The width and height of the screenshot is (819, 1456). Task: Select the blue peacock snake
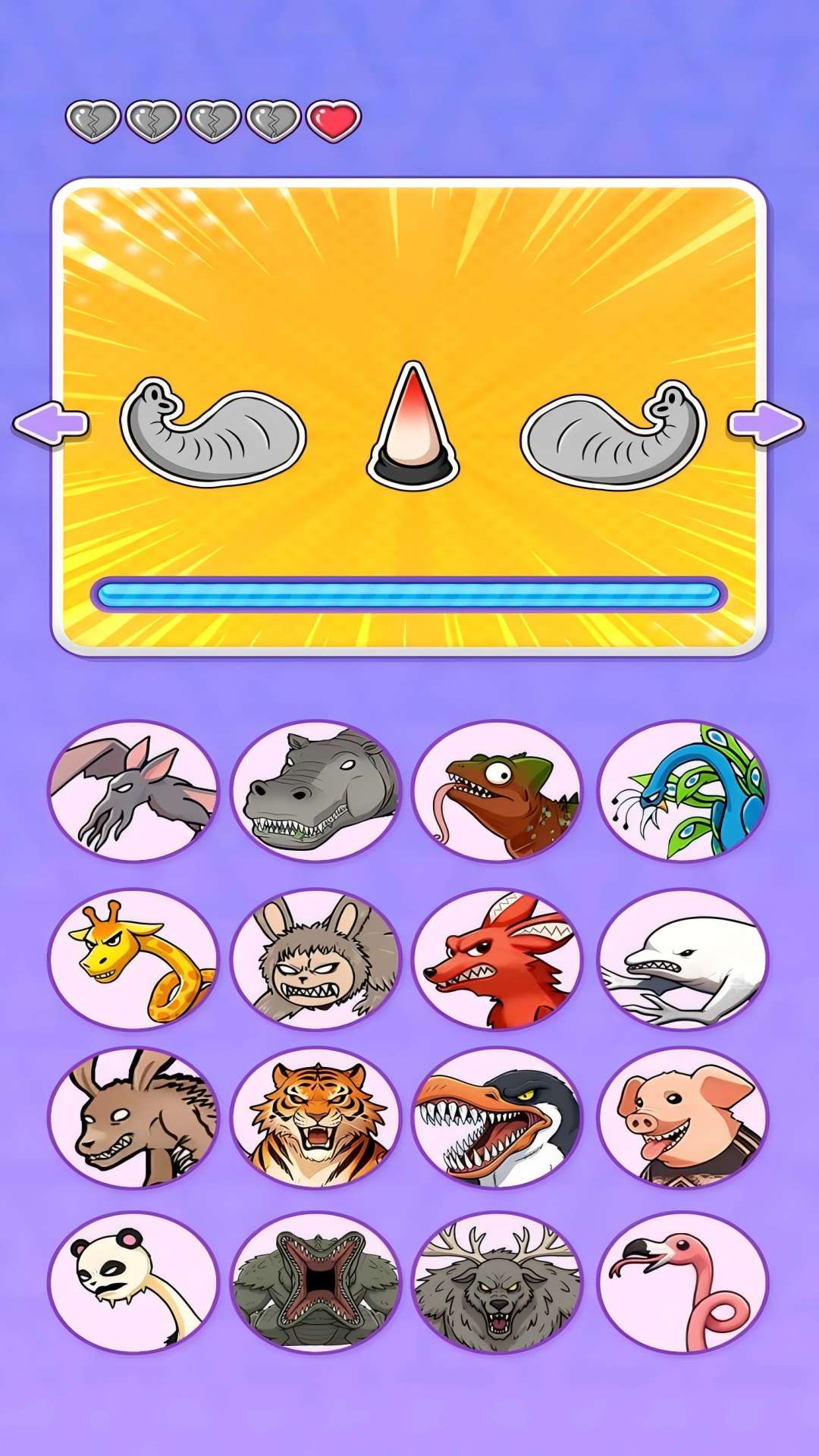tap(682, 791)
